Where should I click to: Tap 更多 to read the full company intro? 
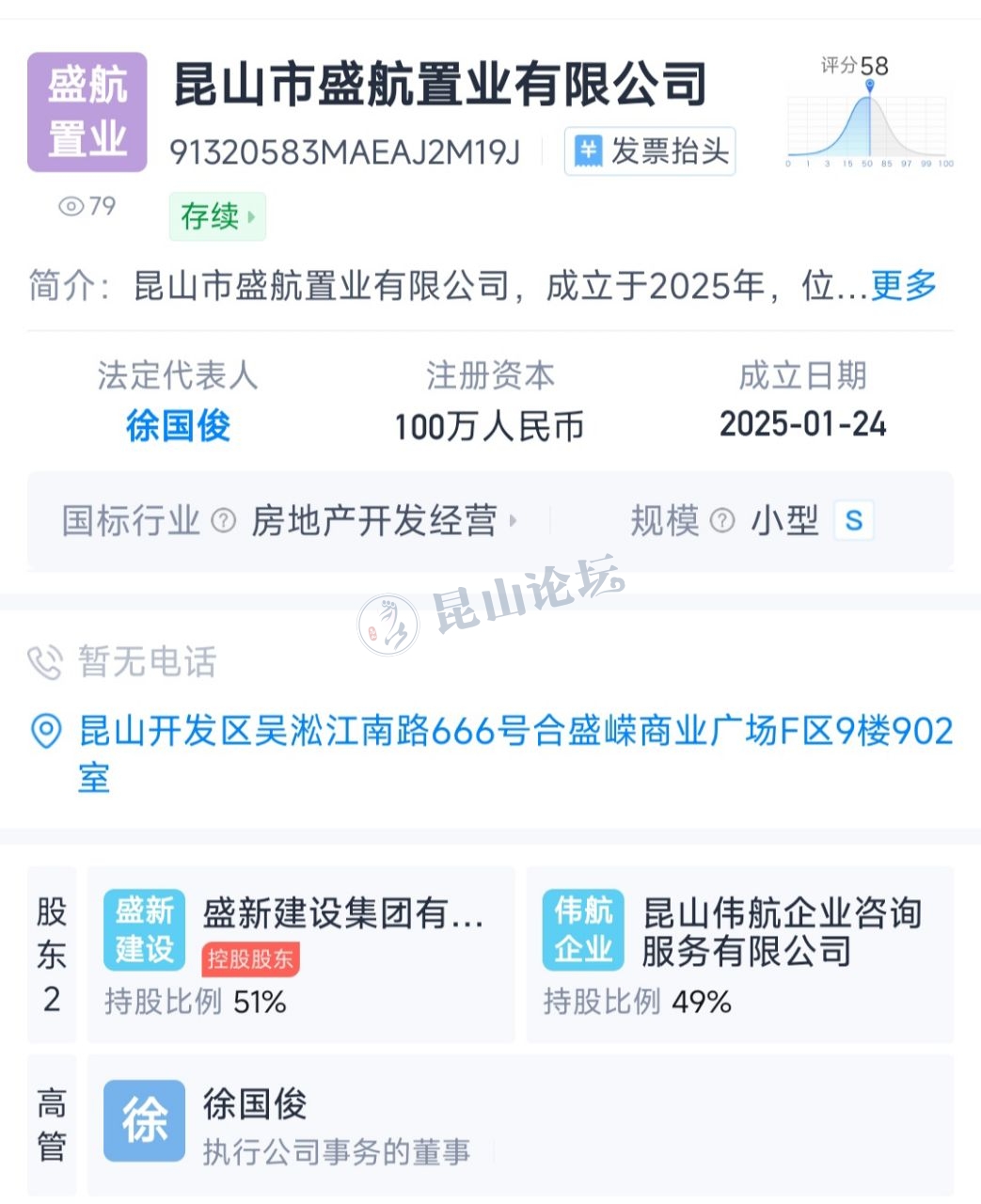tap(903, 285)
